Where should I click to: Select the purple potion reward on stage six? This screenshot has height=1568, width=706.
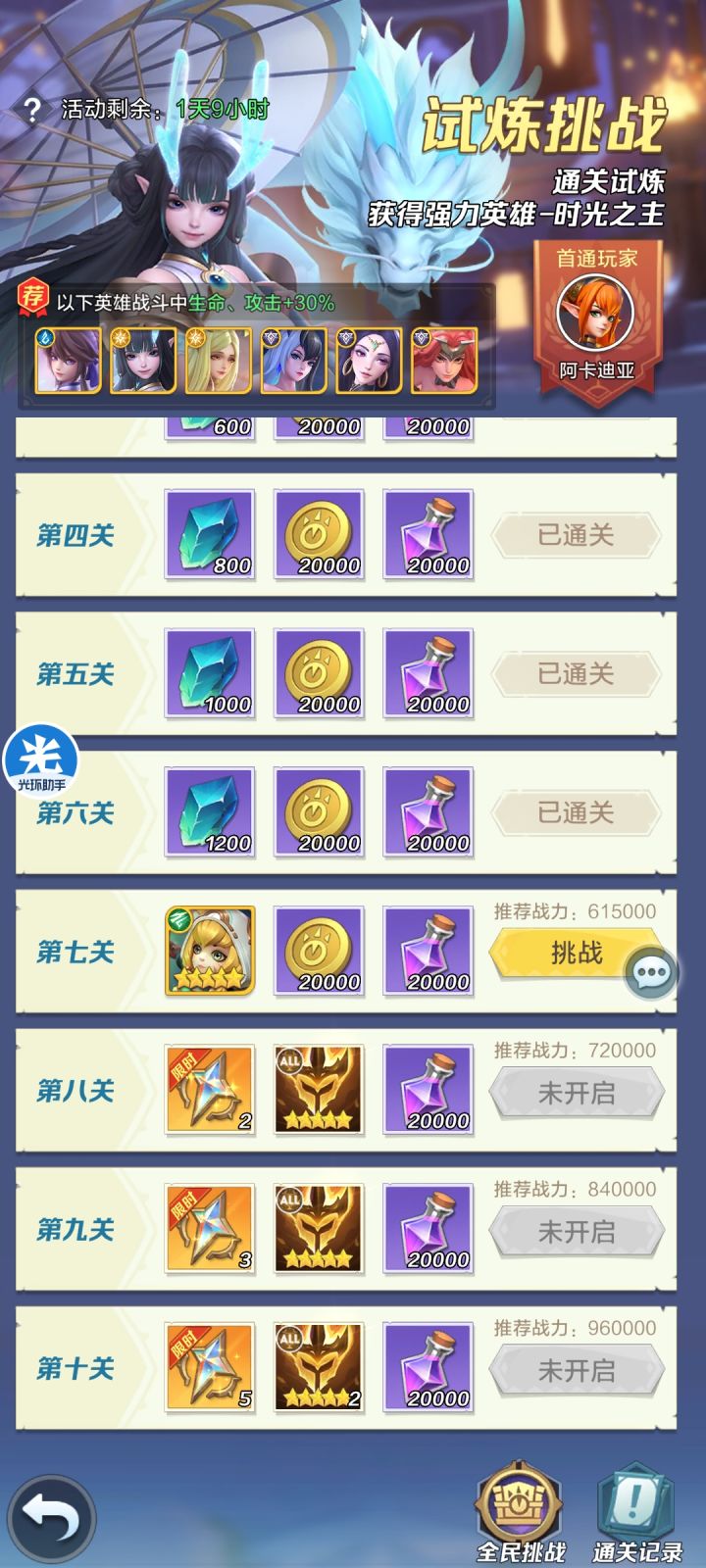(429, 813)
